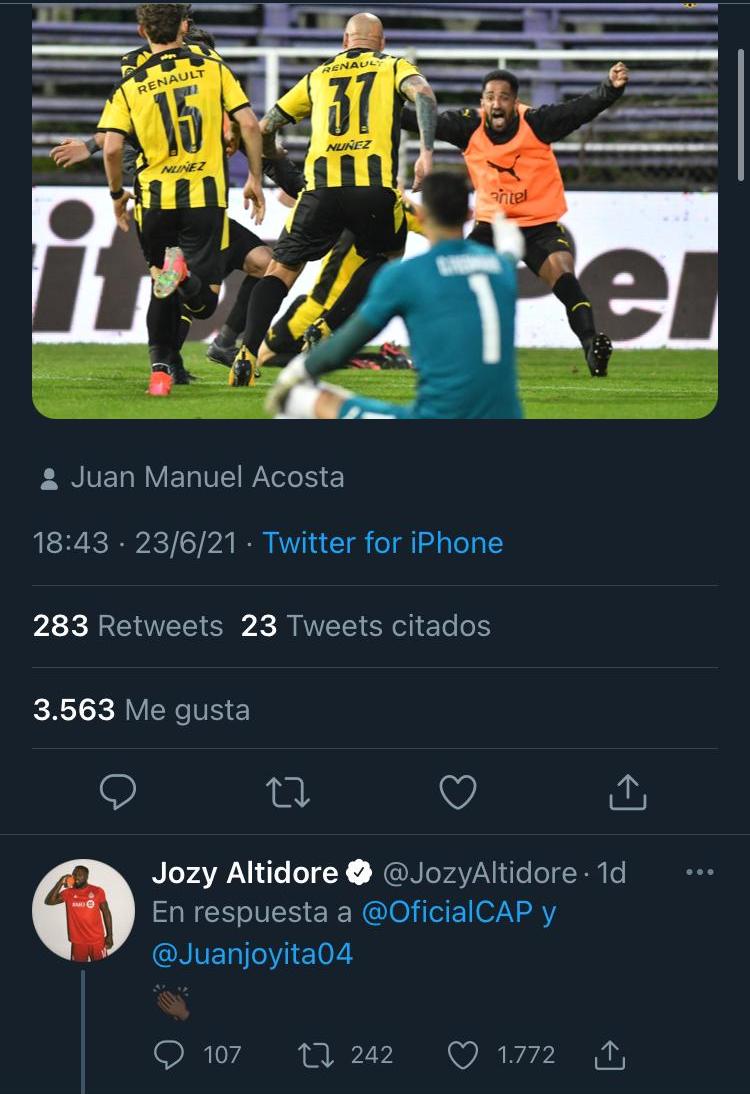
Task: Like Jozy Altidore's reply with the heart
Action: point(463,1054)
